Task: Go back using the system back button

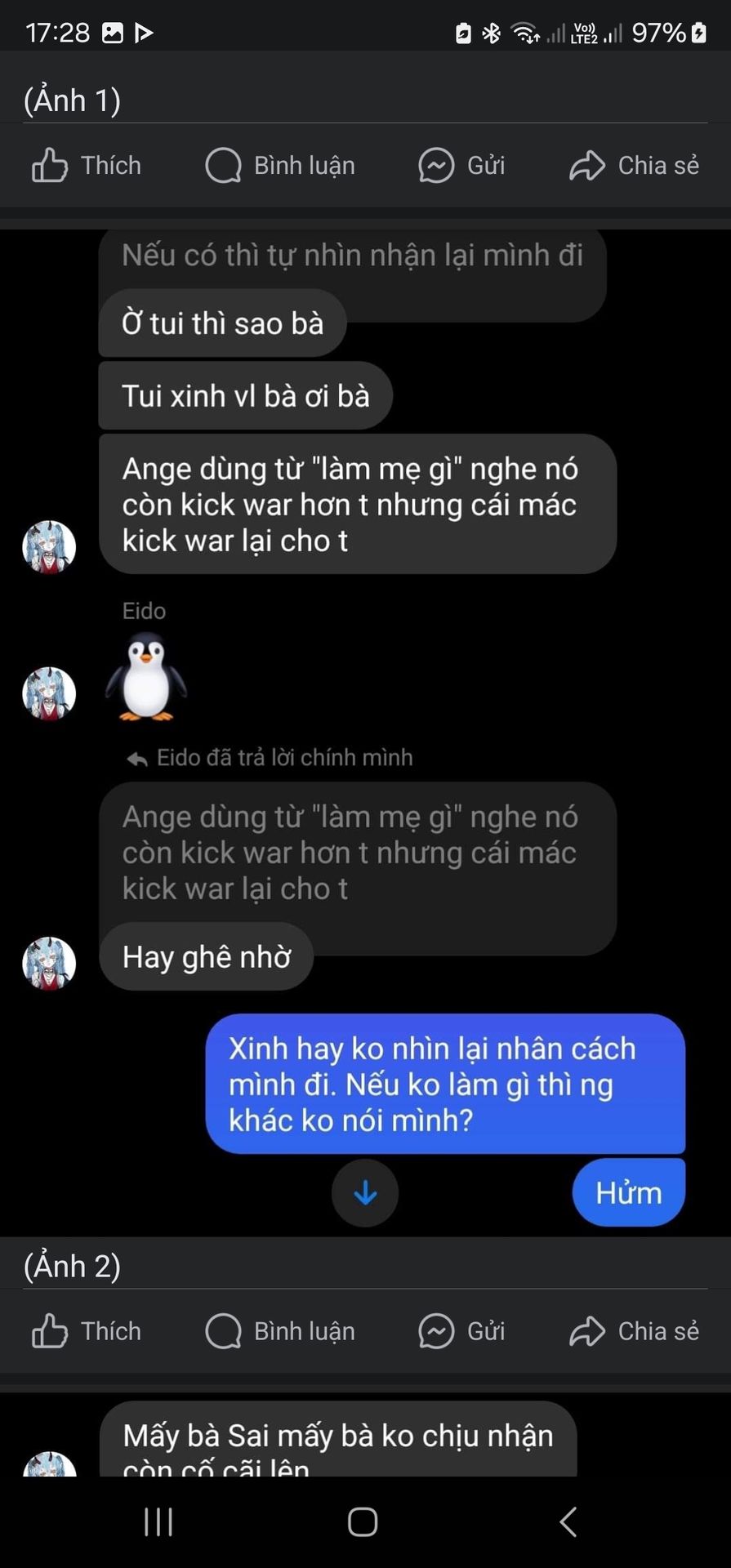Action: (x=568, y=1522)
